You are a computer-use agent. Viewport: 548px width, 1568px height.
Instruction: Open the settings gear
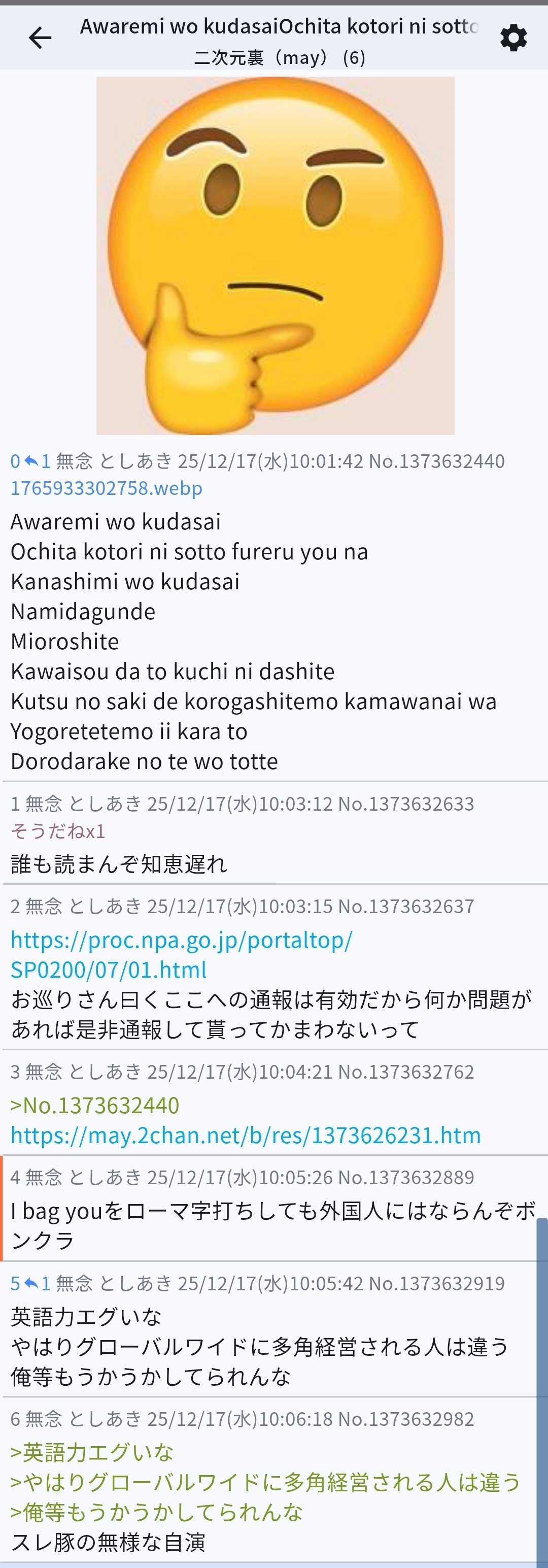[513, 38]
